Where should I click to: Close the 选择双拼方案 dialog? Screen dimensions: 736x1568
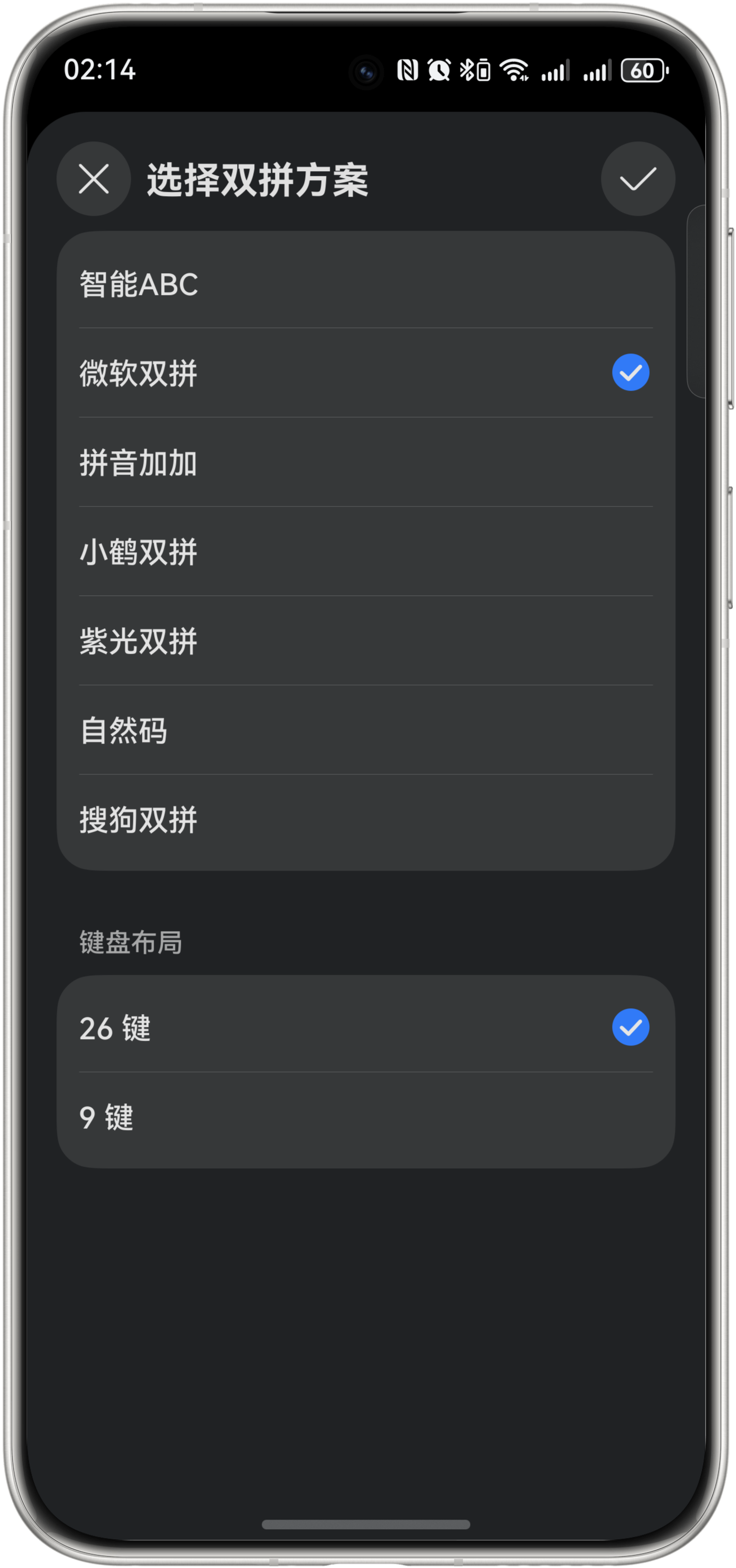tap(93, 179)
